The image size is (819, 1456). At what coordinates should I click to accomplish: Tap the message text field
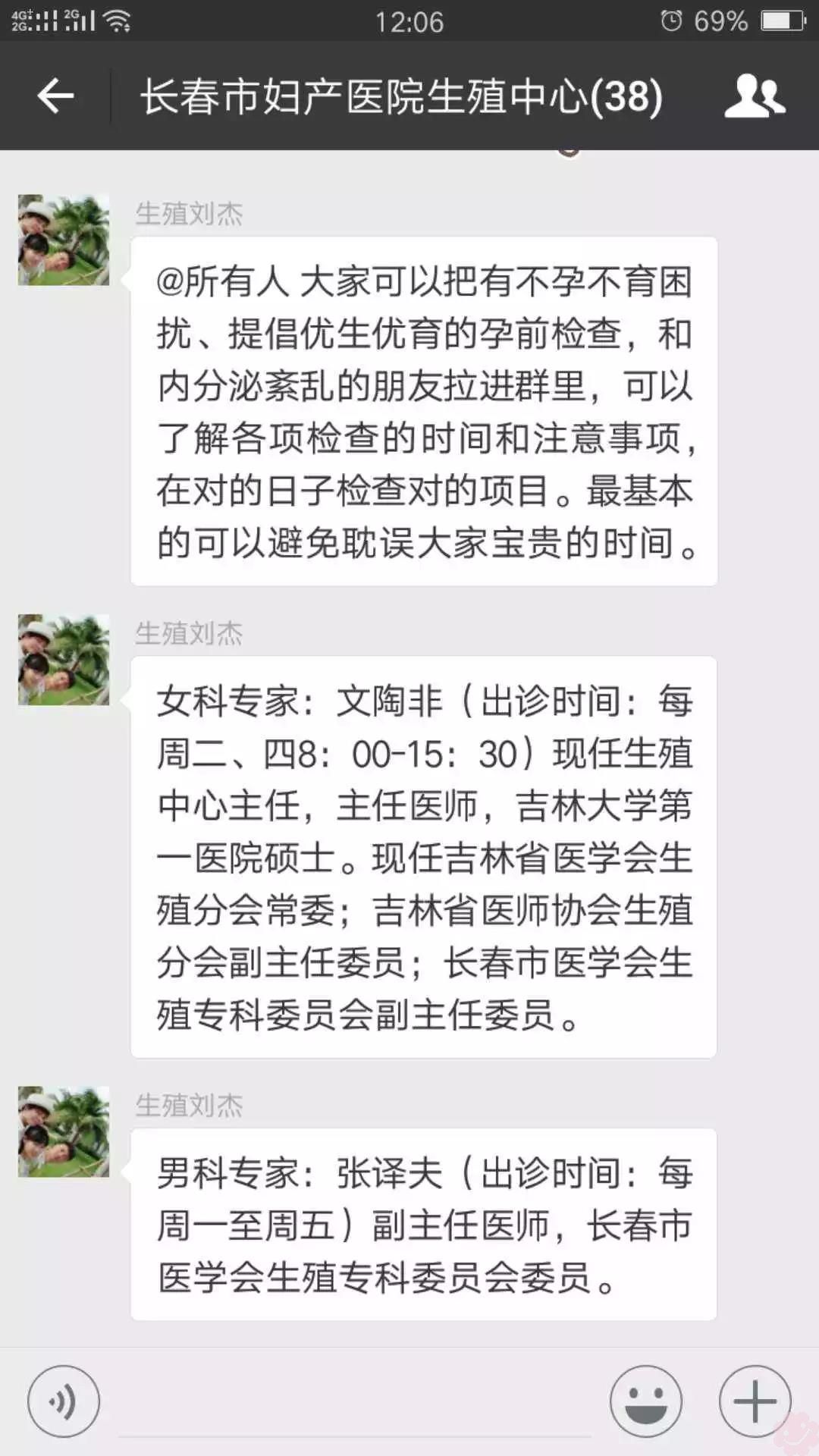pyautogui.click(x=355, y=1403)
